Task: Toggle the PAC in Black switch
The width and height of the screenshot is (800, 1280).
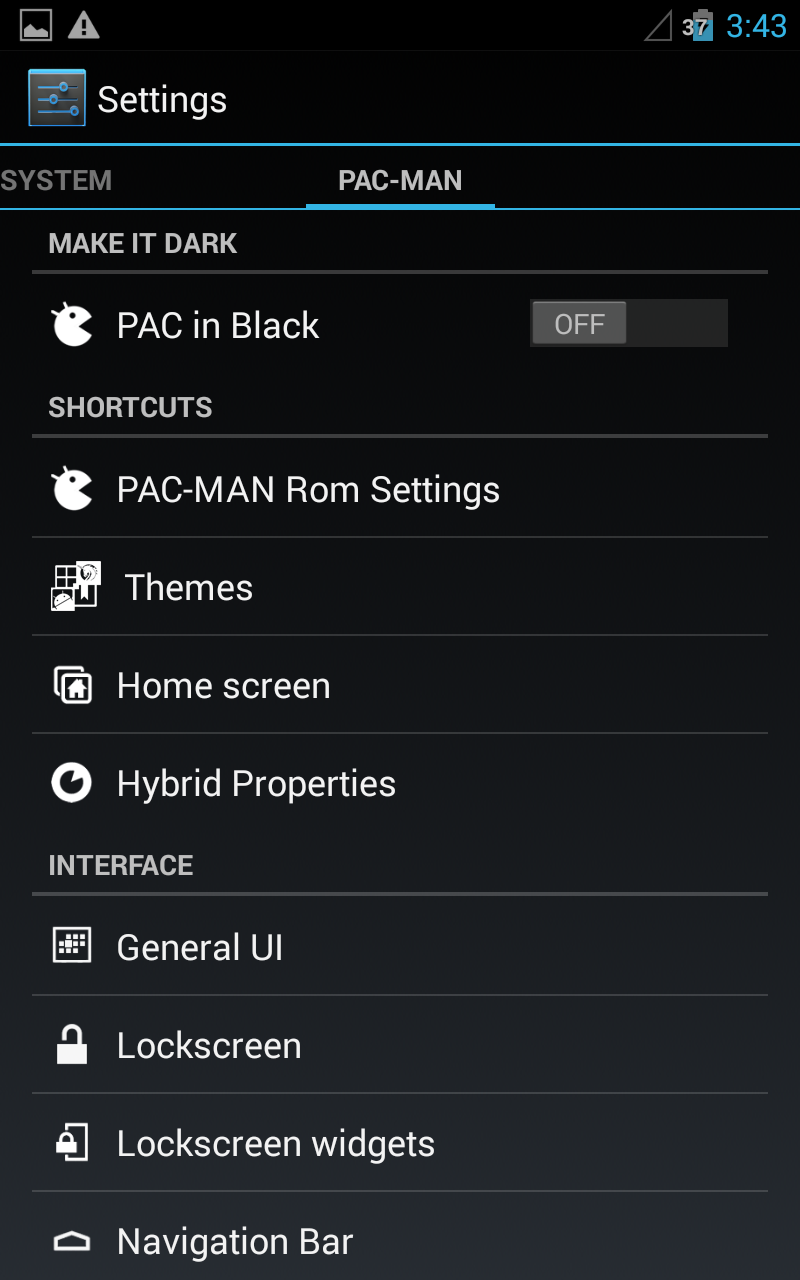Action: [x=628, y=324]
